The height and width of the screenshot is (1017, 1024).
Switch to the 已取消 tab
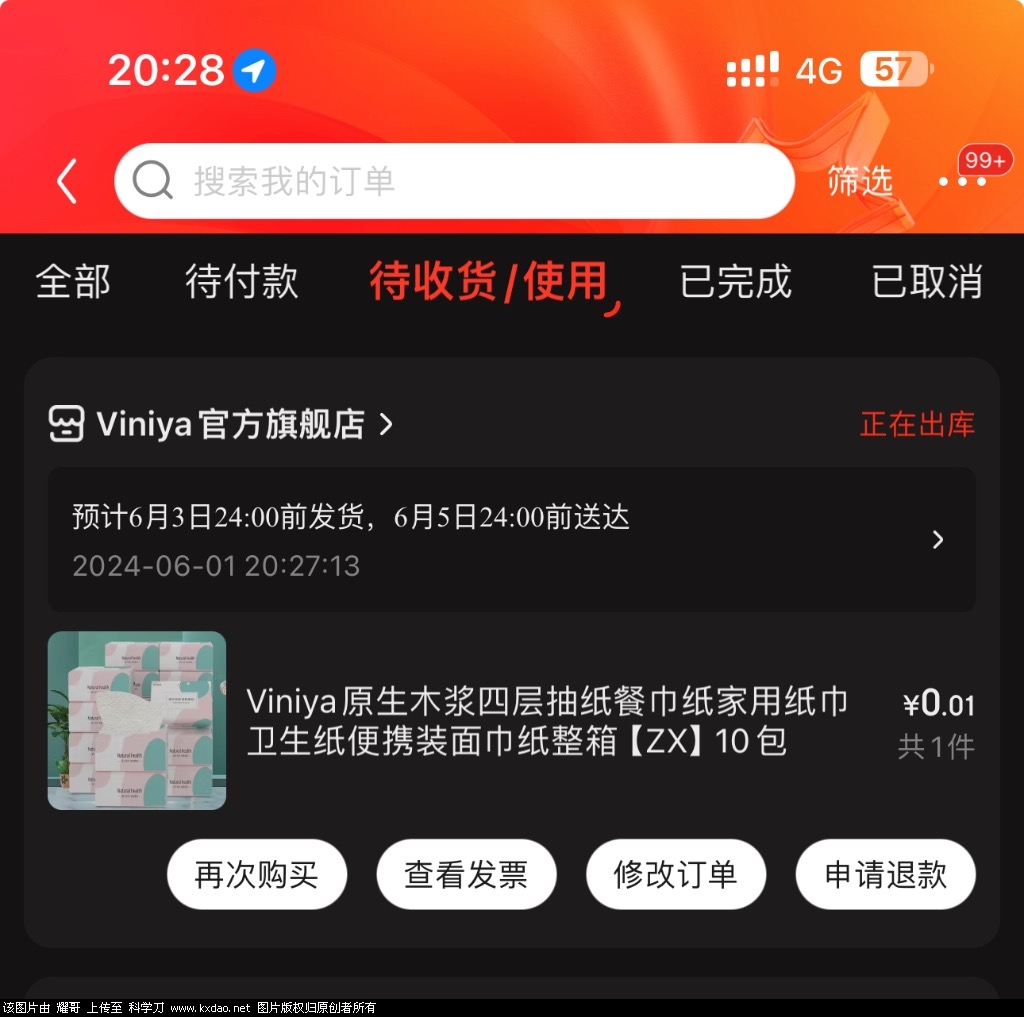click(x=927, y=282)
